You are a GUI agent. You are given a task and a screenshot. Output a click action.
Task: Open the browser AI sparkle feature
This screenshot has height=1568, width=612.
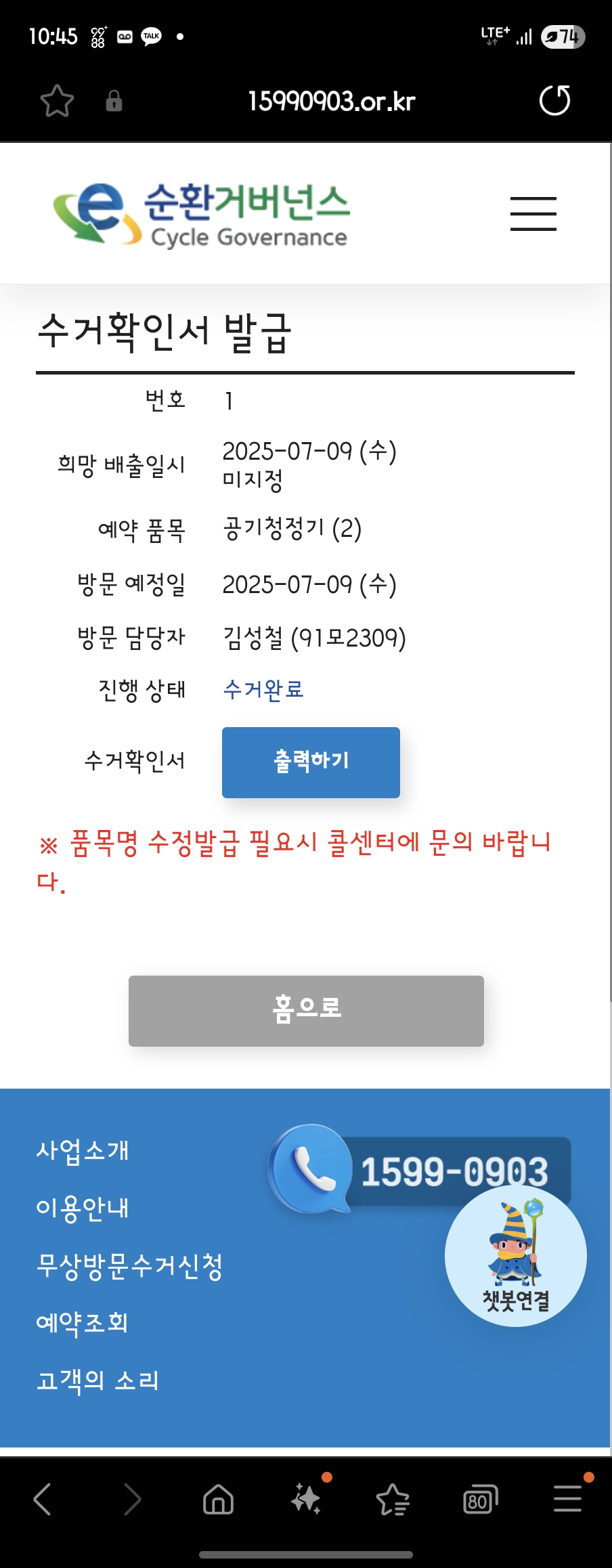(x=305, y=1499)
